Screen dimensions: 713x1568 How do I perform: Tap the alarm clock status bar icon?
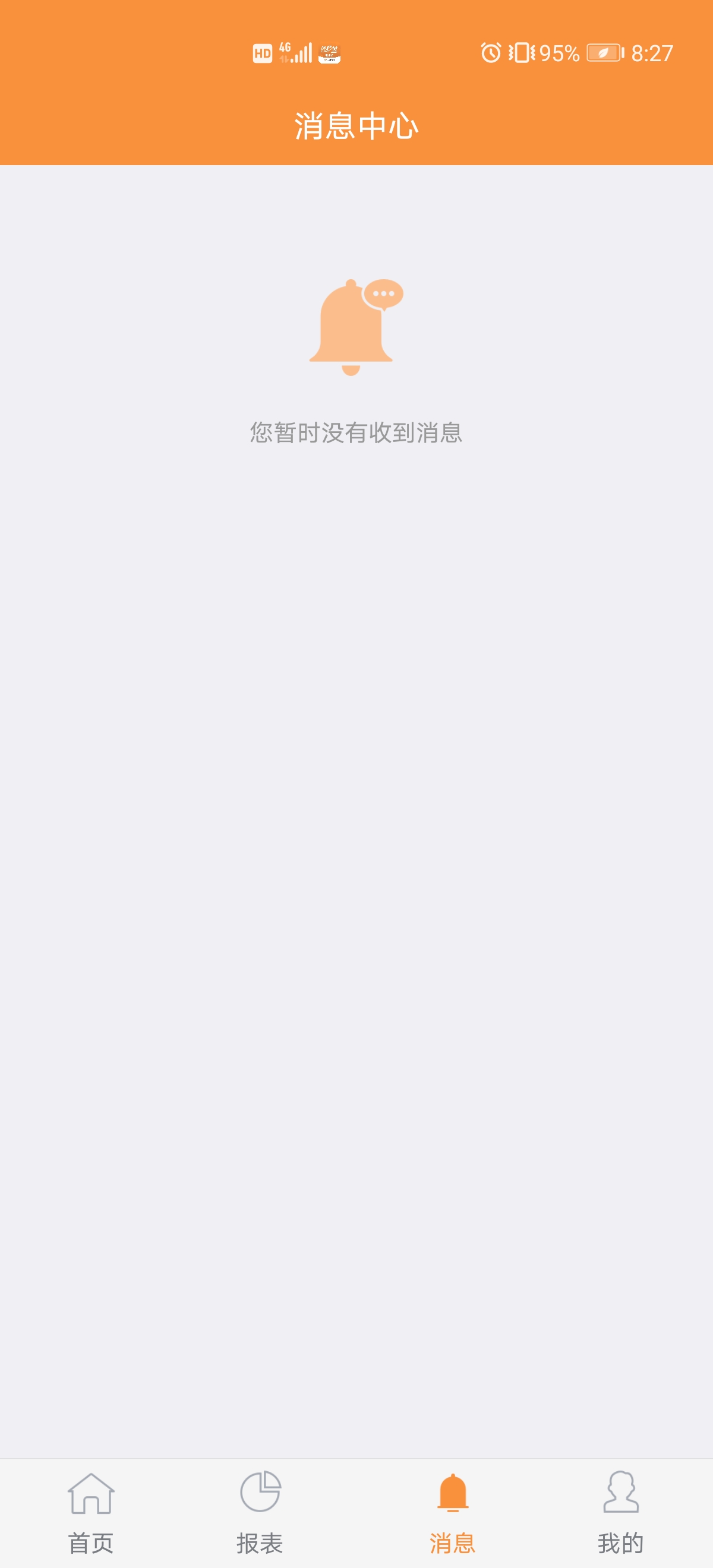pos(491,54)
